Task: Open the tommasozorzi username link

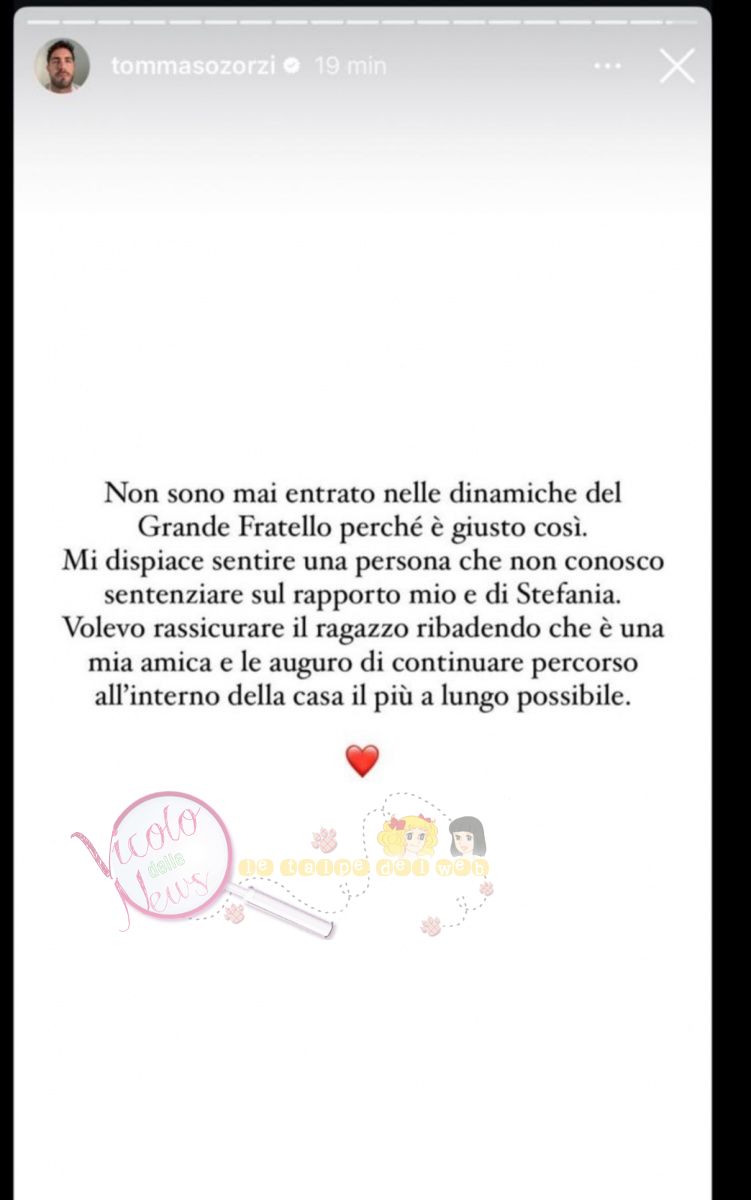Action: (194, 66)
